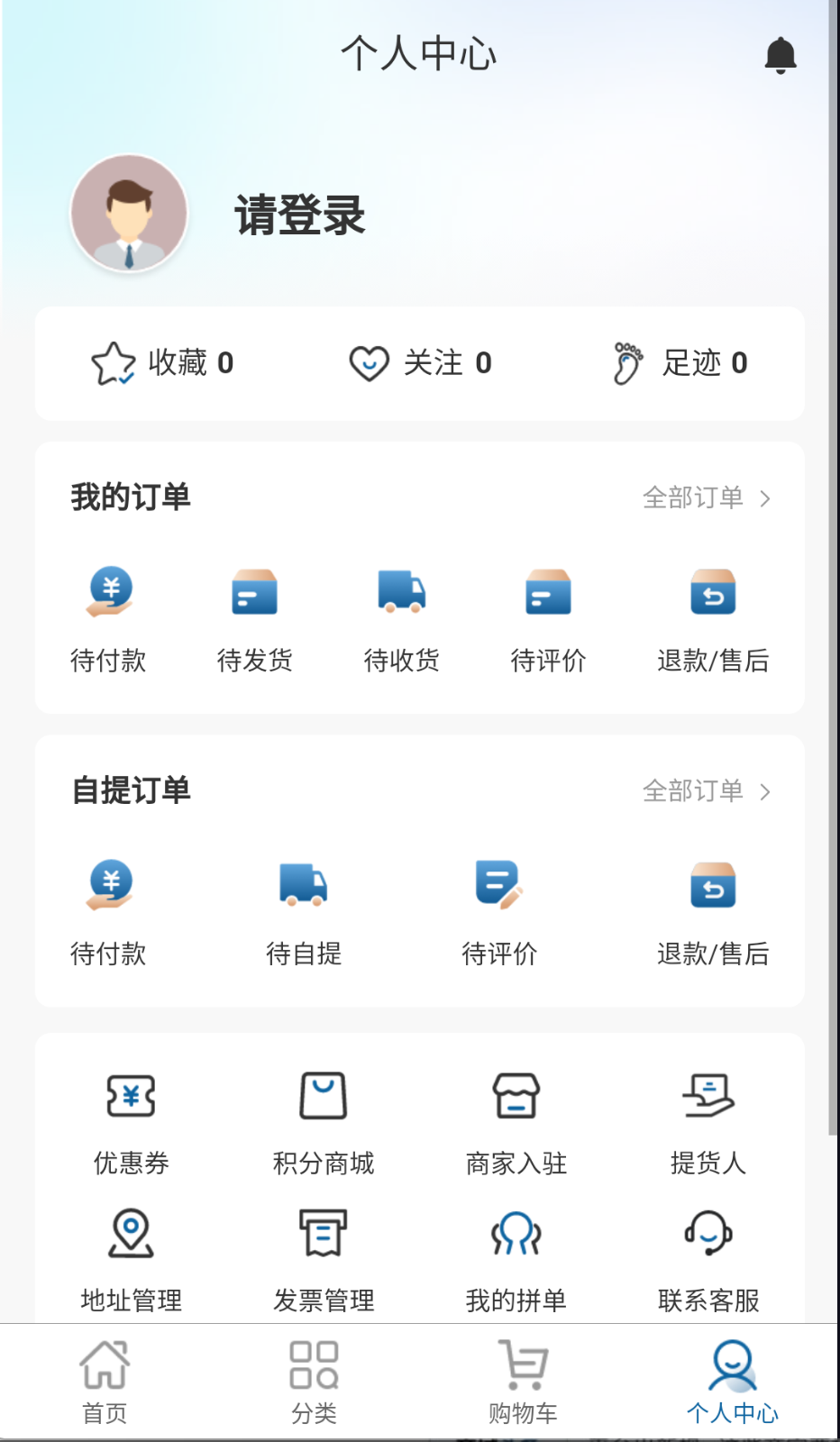840x1442 pixels.
Task: Open 待评价 orders
Action: click(x=547, y=617)
